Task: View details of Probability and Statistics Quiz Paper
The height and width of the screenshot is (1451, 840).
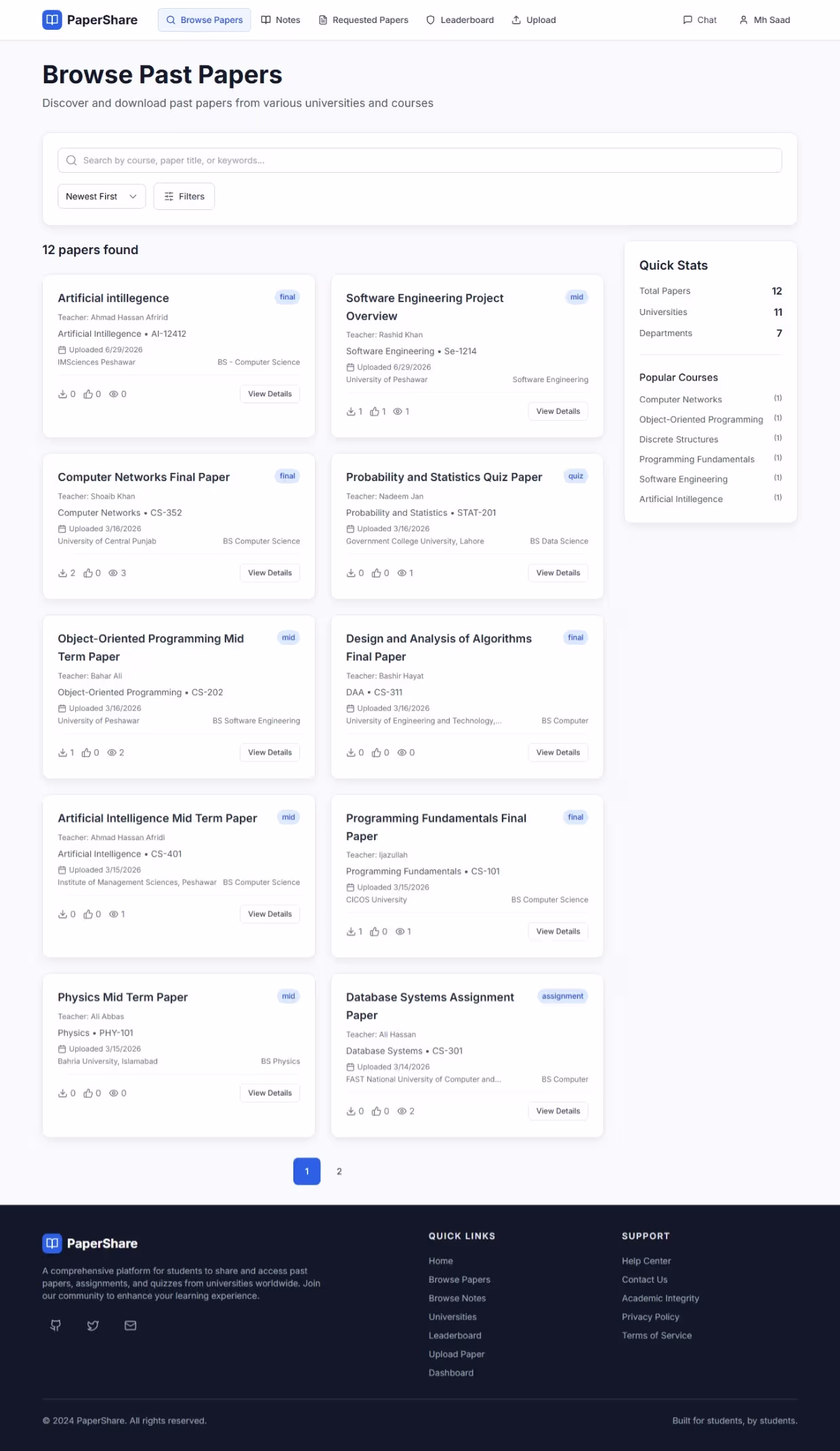Action: pyautogui.click(x=558, y=573)
